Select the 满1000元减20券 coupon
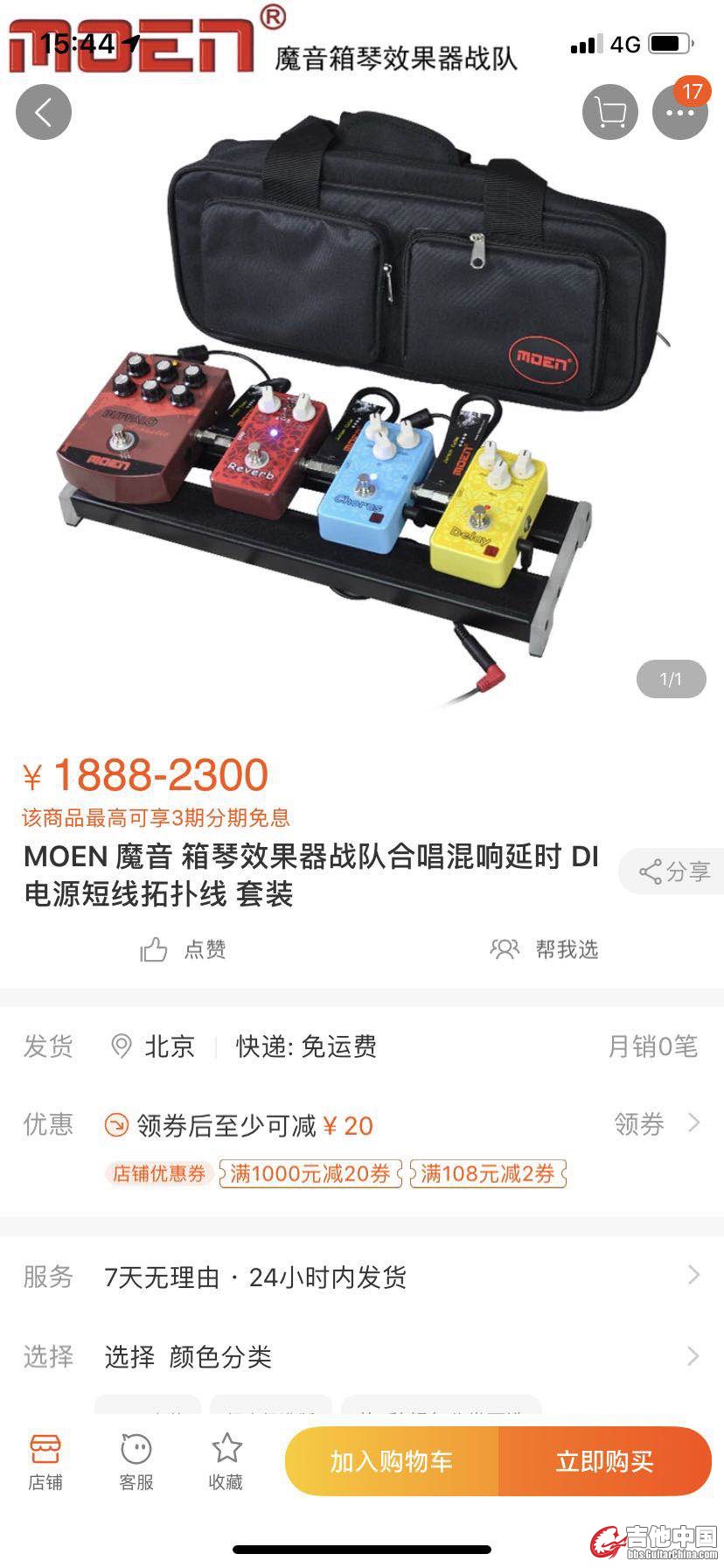Viewport: 724px width, 1568px height. [x=310, y=1173]
